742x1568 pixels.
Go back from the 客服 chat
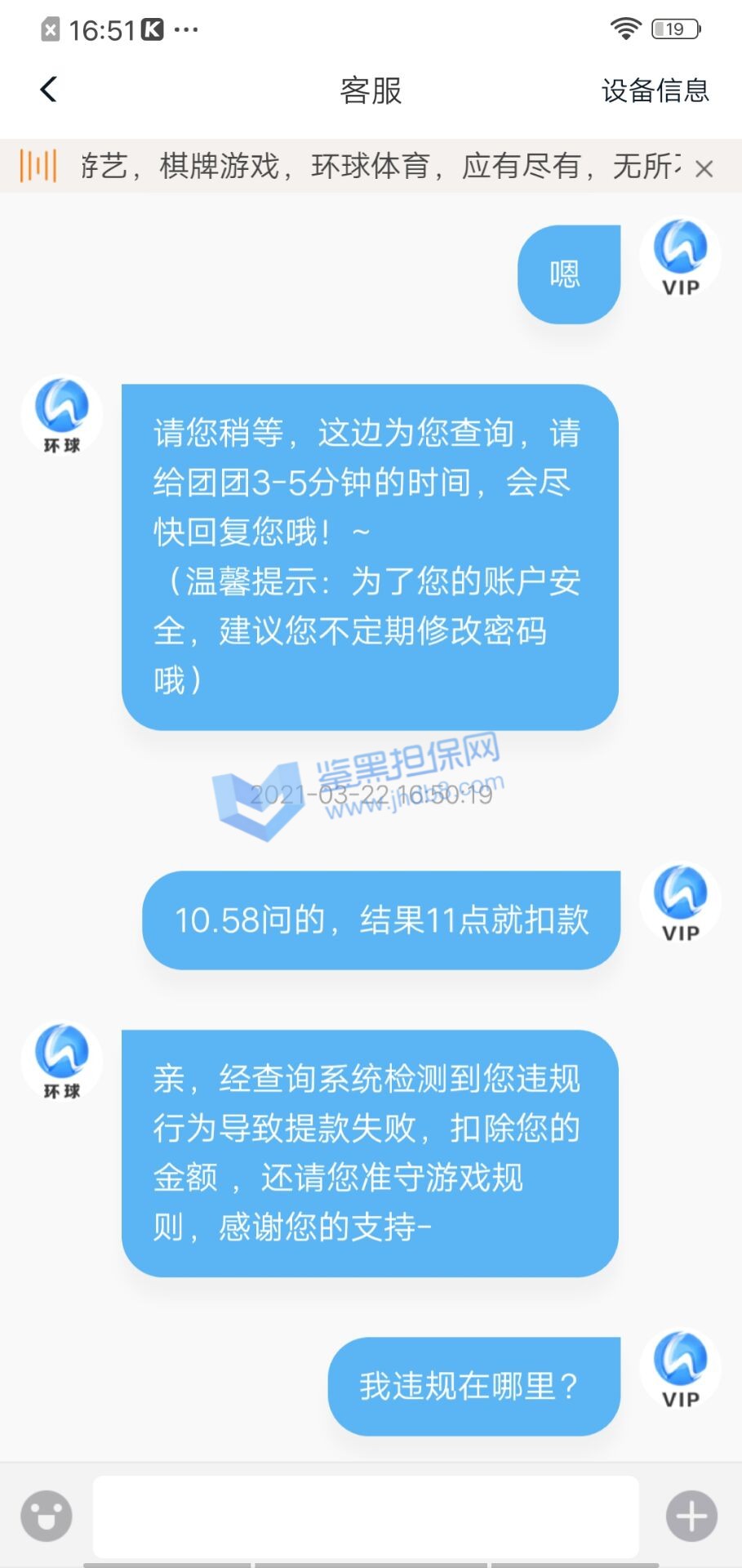pos(49,90)
